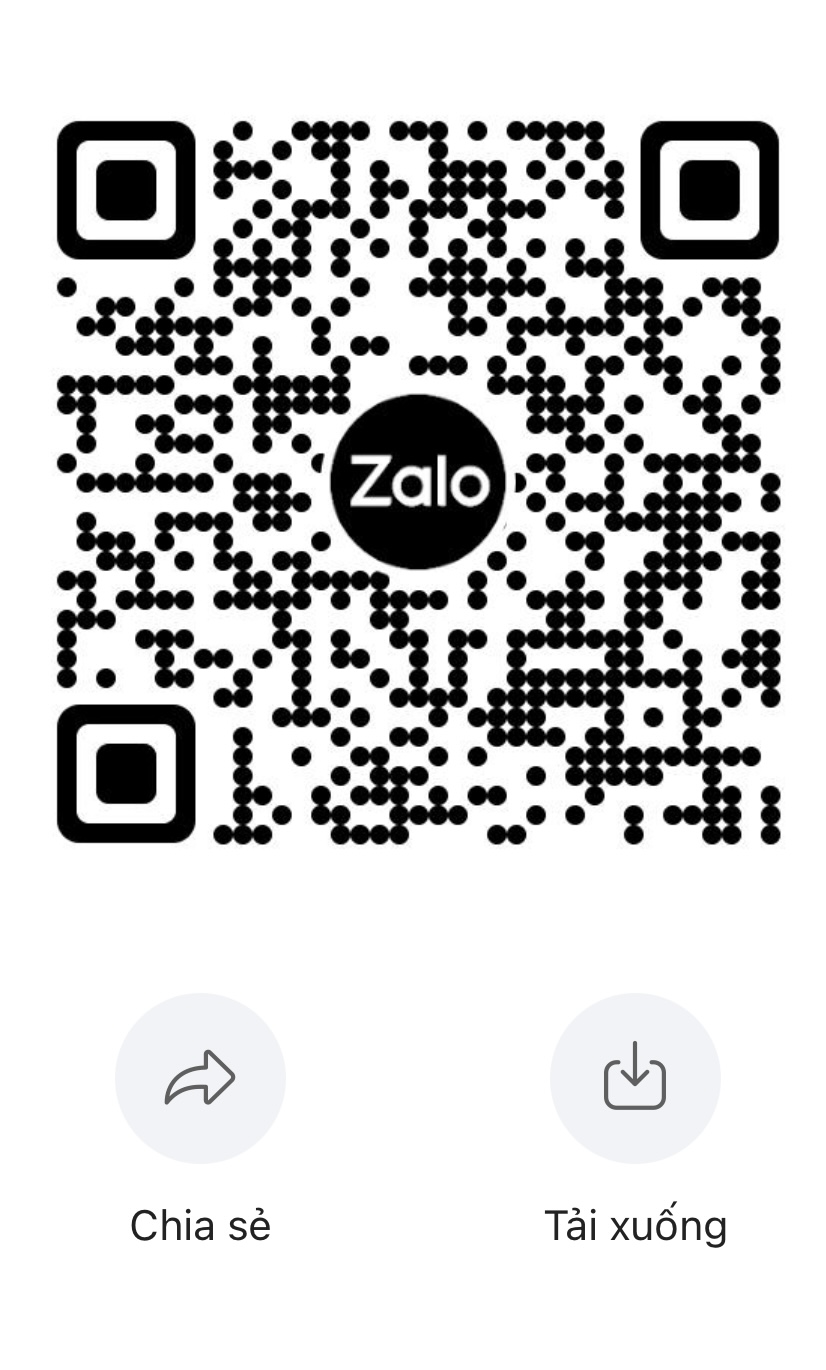Download the QR code with Tải xuống
Screen dimensions: 826x1370
635,1078
